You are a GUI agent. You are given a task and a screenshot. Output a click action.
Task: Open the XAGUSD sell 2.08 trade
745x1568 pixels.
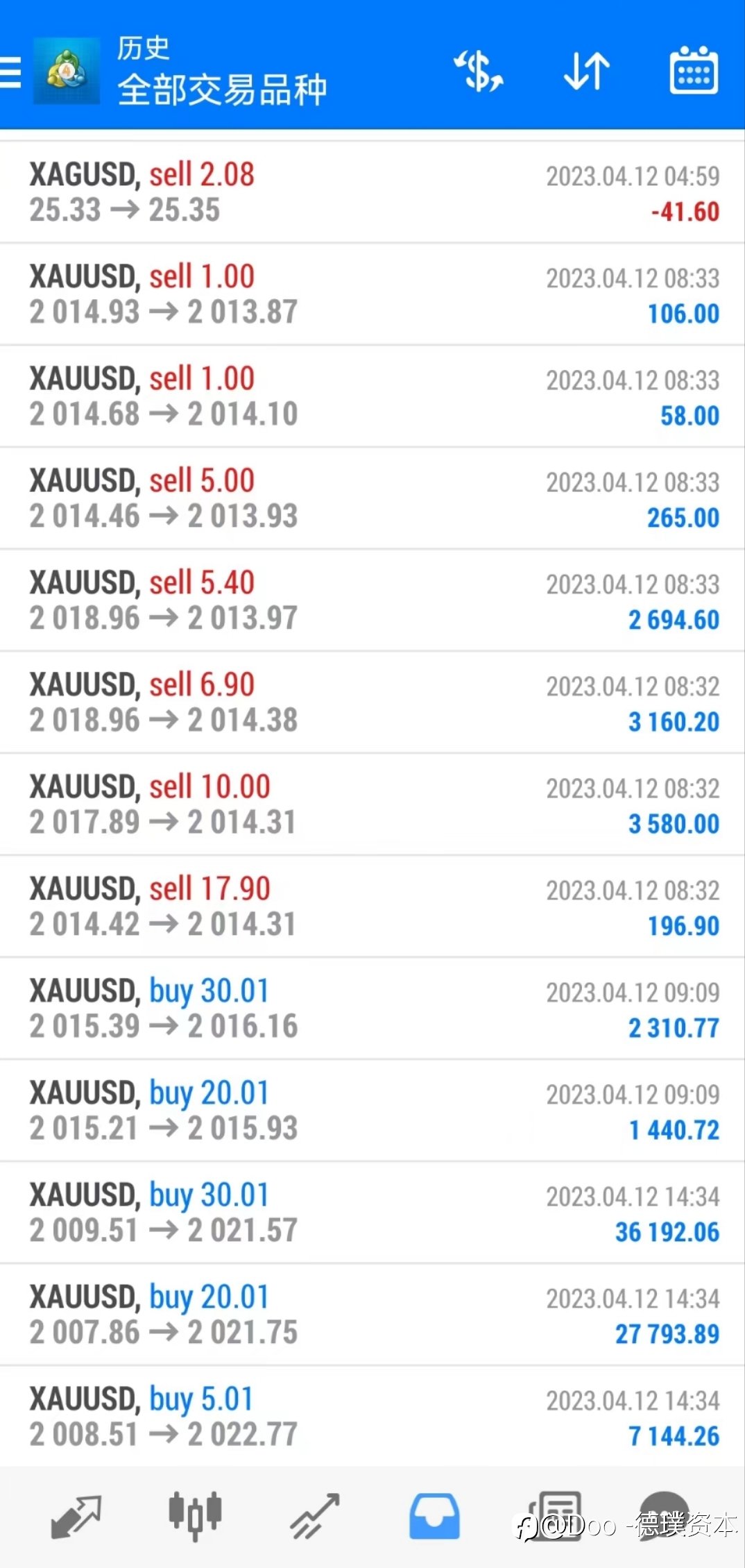(372, 192)
